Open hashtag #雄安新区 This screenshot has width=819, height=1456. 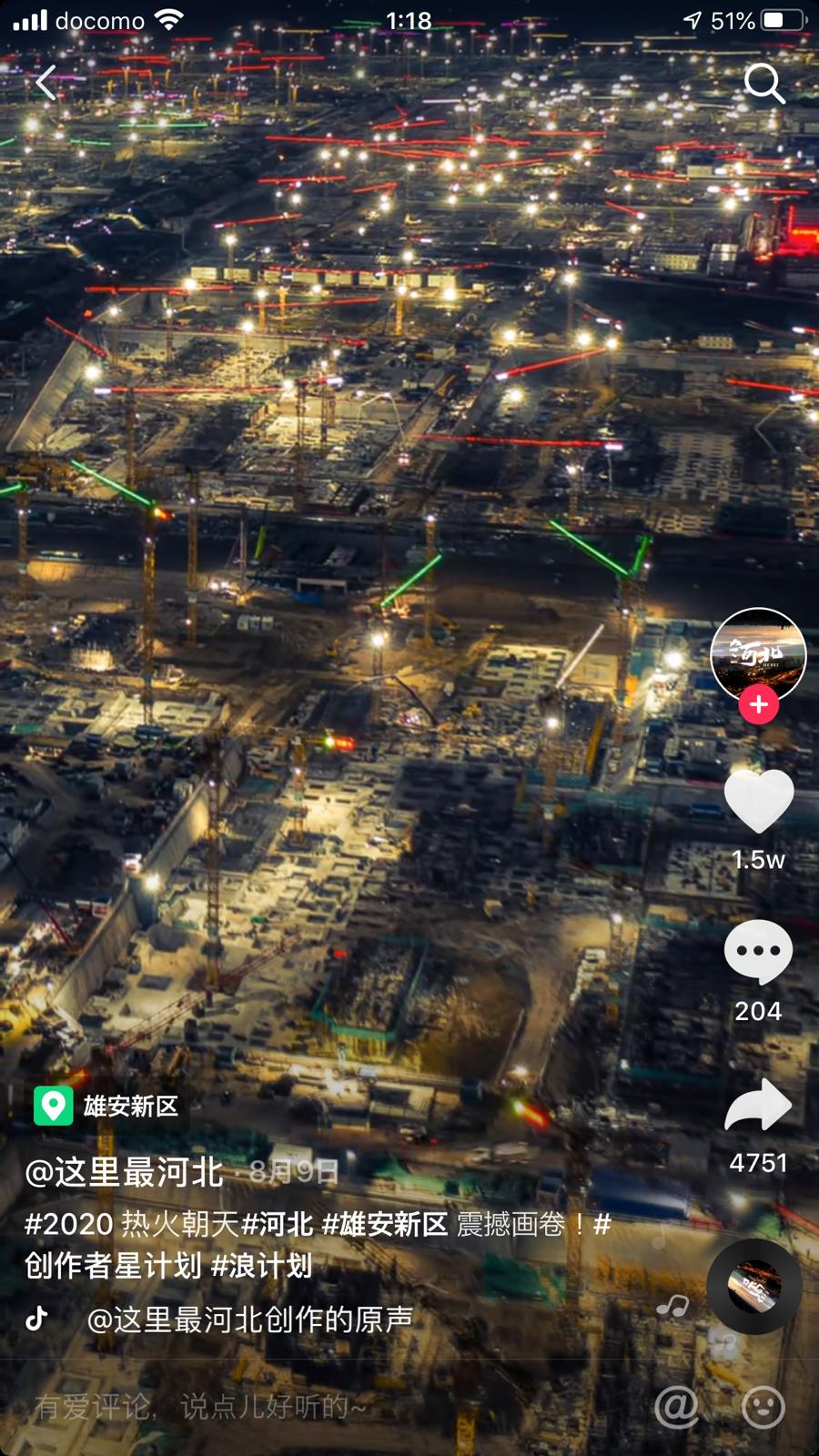coord(385,1224)
